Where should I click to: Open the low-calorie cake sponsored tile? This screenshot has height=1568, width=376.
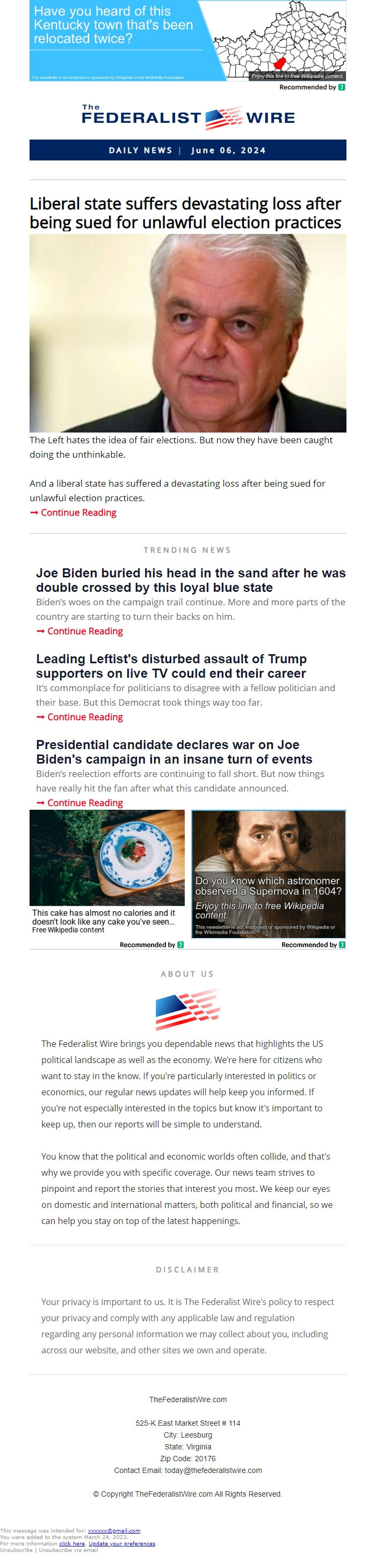[107, 870]
